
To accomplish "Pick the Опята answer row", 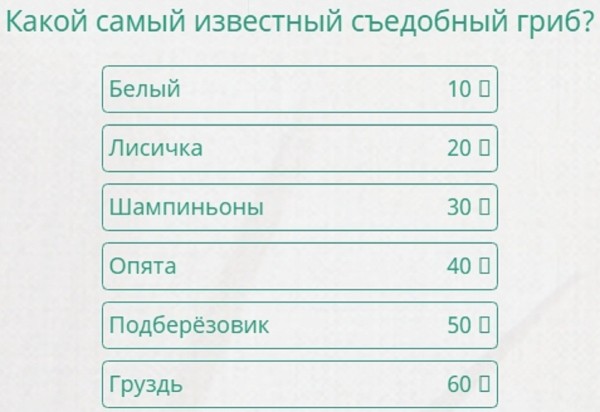I will pyautogui.click(x=299, y=266).
